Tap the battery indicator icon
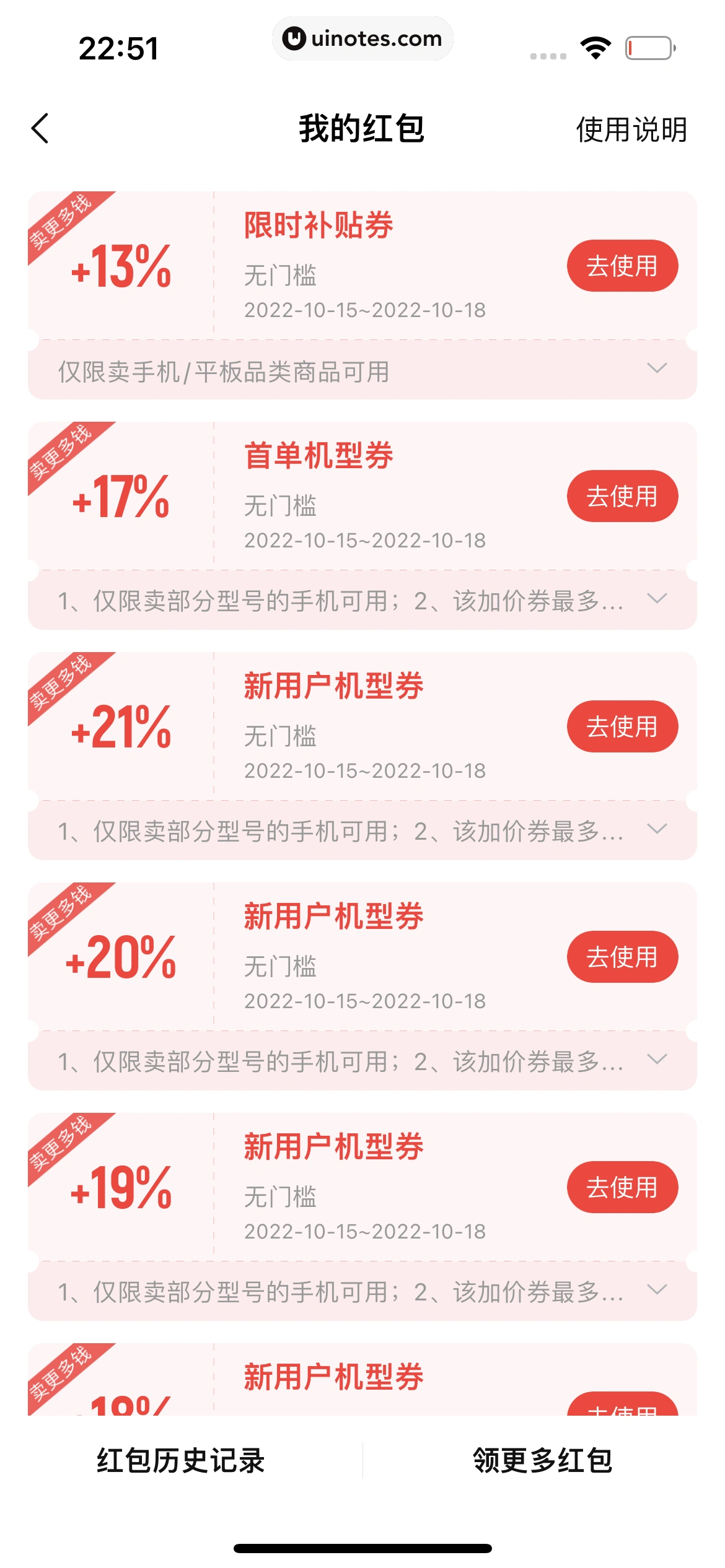This screenshot has height=1568, width=725. pyautogui.click(x=649, y=48)
